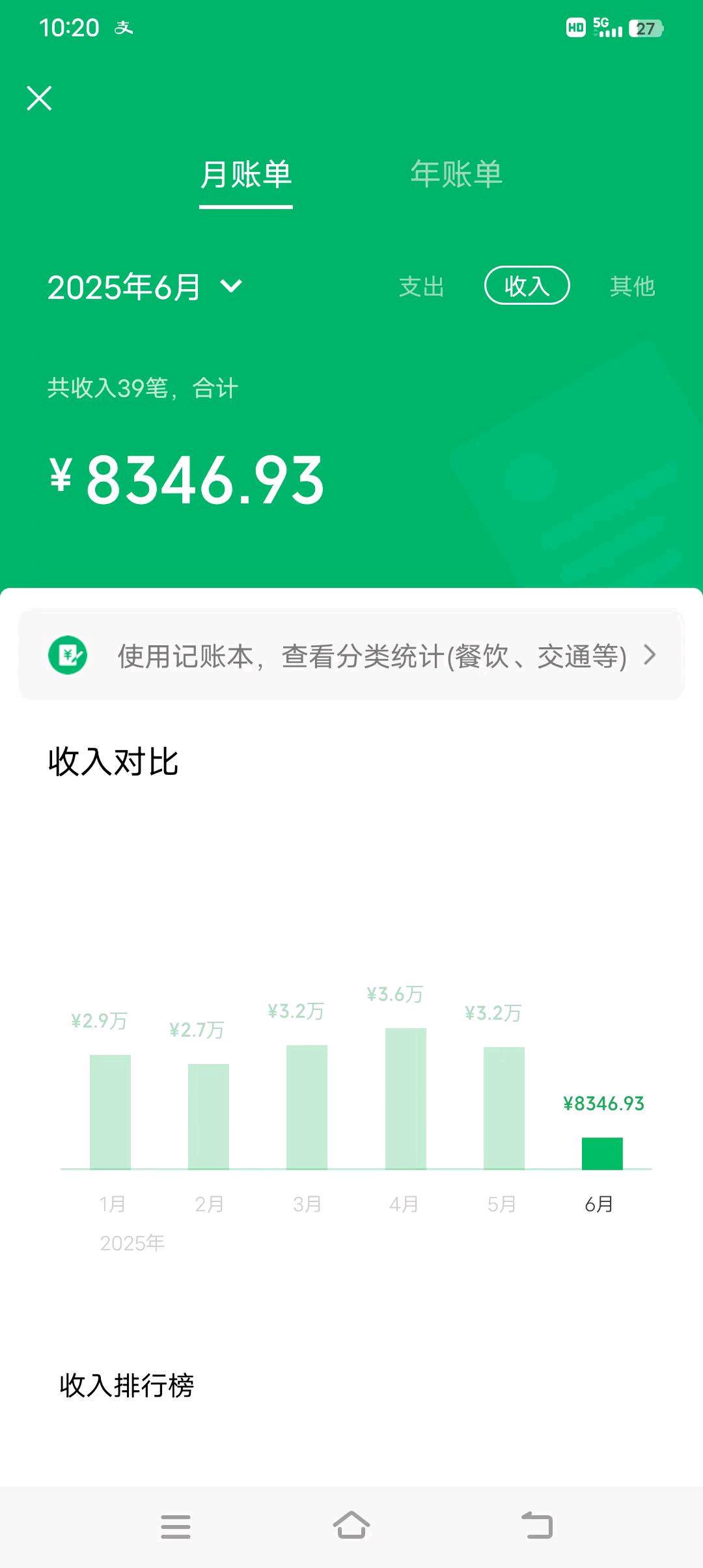Tap the system back button

537,1526
